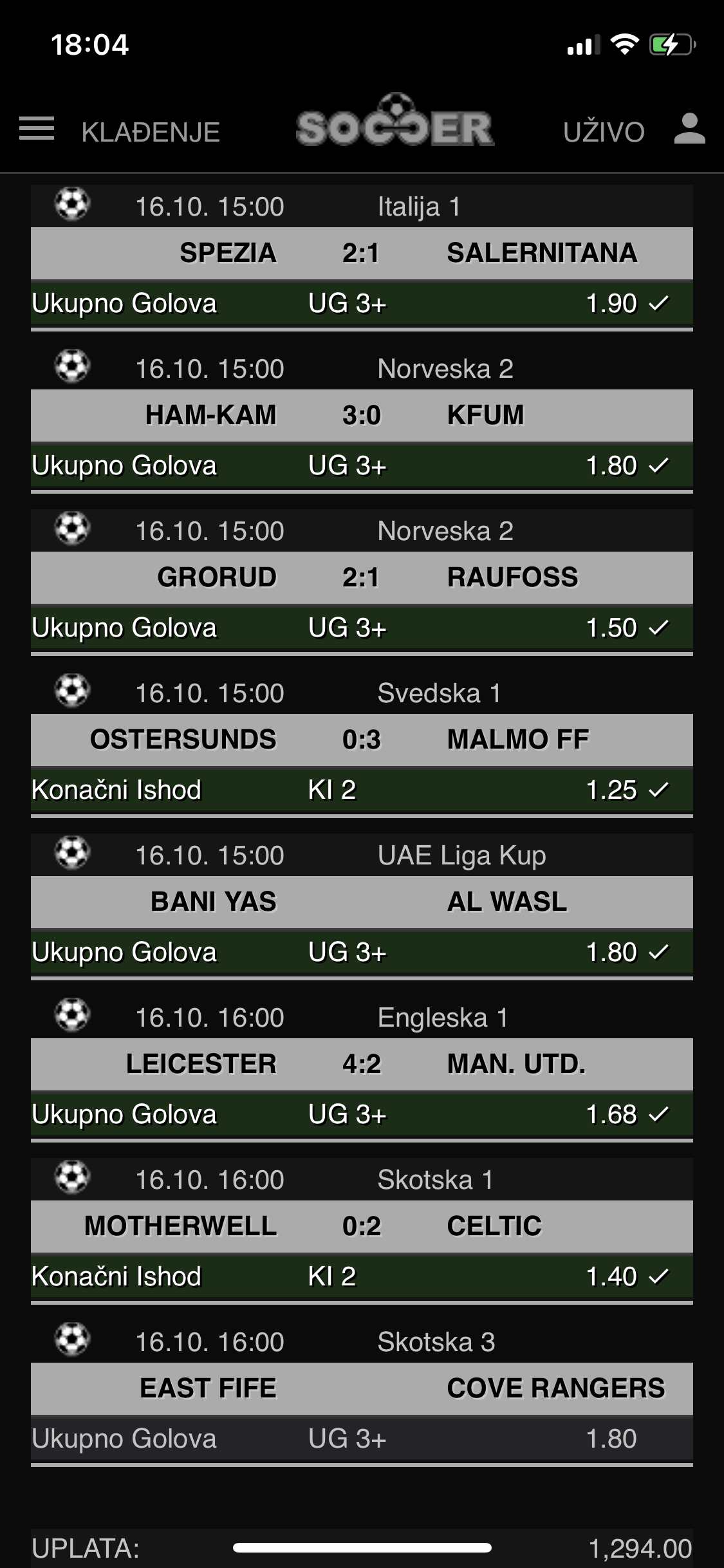The width and height of the screenshot is (724, 1568).
Task: View the Grorud vs Raufoss match
Action: tap(362, 577)
